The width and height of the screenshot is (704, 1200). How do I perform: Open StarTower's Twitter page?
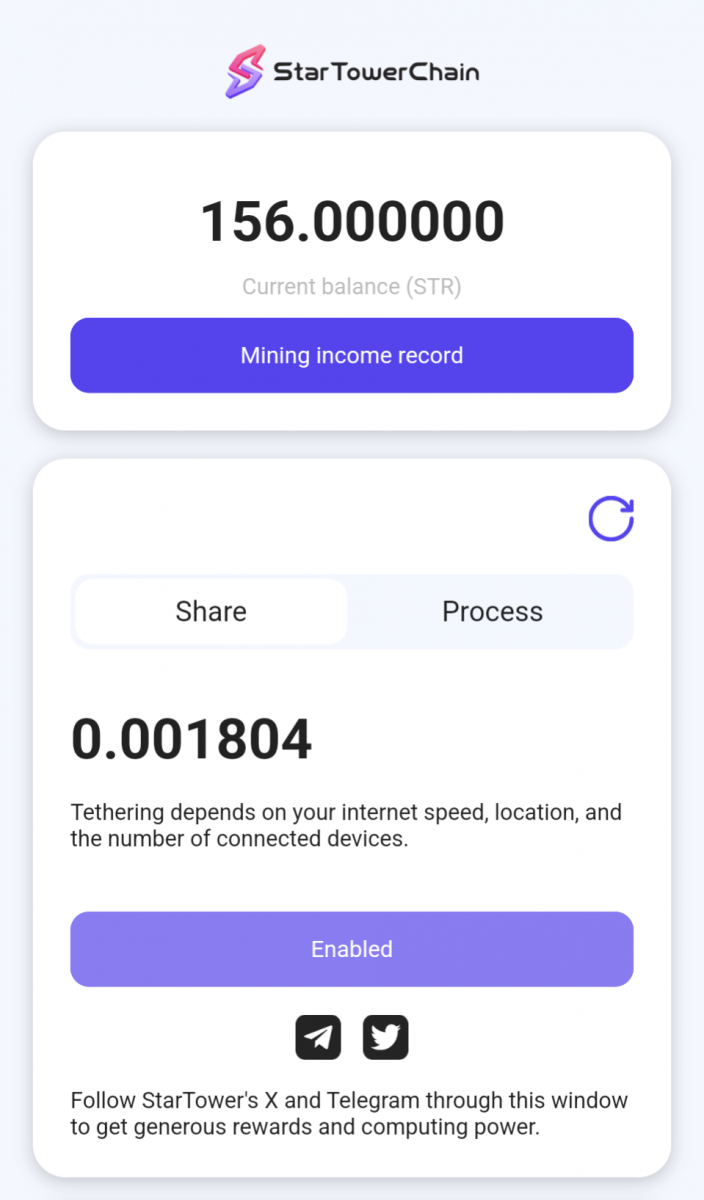(x=385, y=1038)
